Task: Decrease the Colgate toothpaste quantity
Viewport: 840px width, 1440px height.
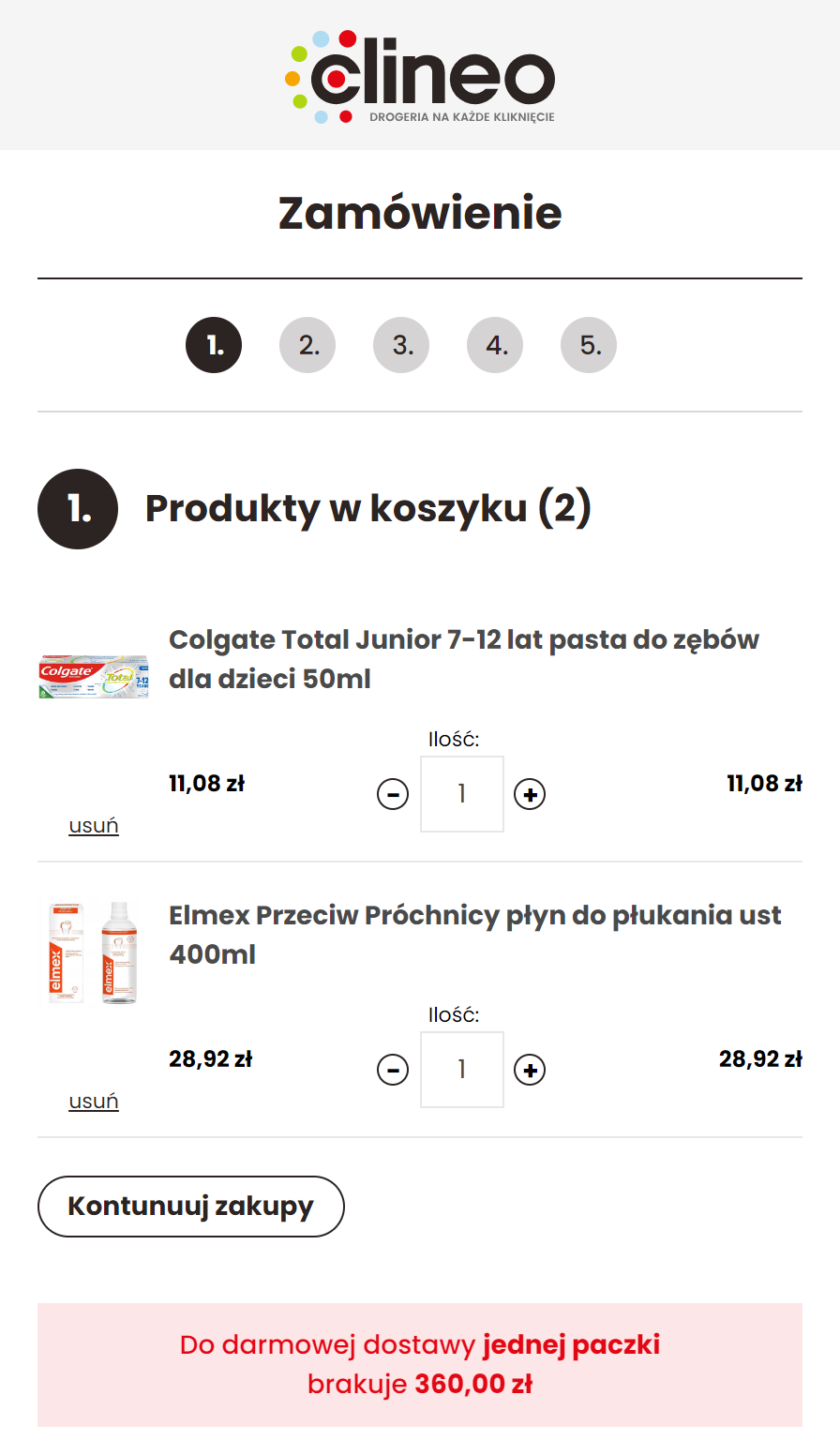Action: tap(393, 795)
